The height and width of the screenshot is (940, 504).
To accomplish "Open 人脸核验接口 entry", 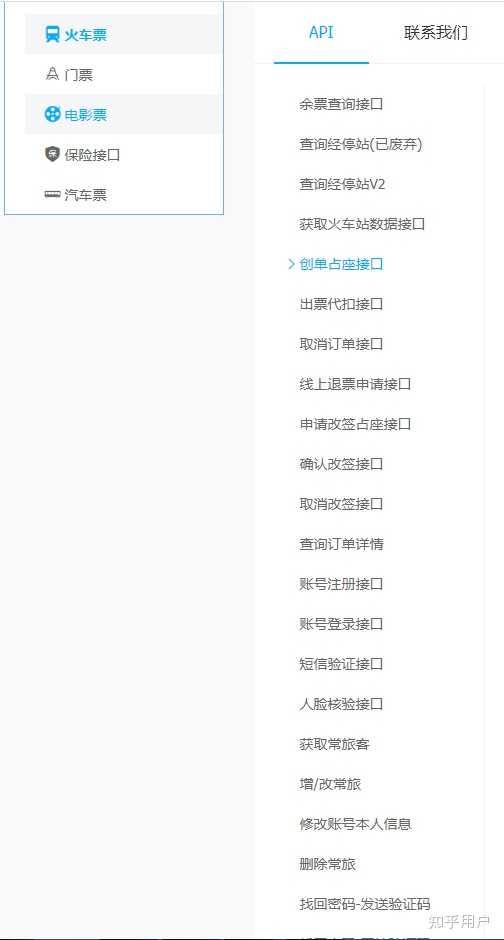I will (341, 704).
